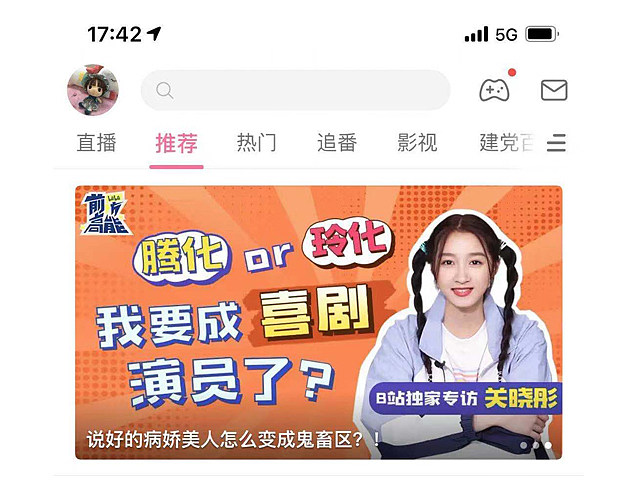Open the 影视 tab
This screenshot has height=480, width=640.
pyautogui.click(x=417, y=143)
